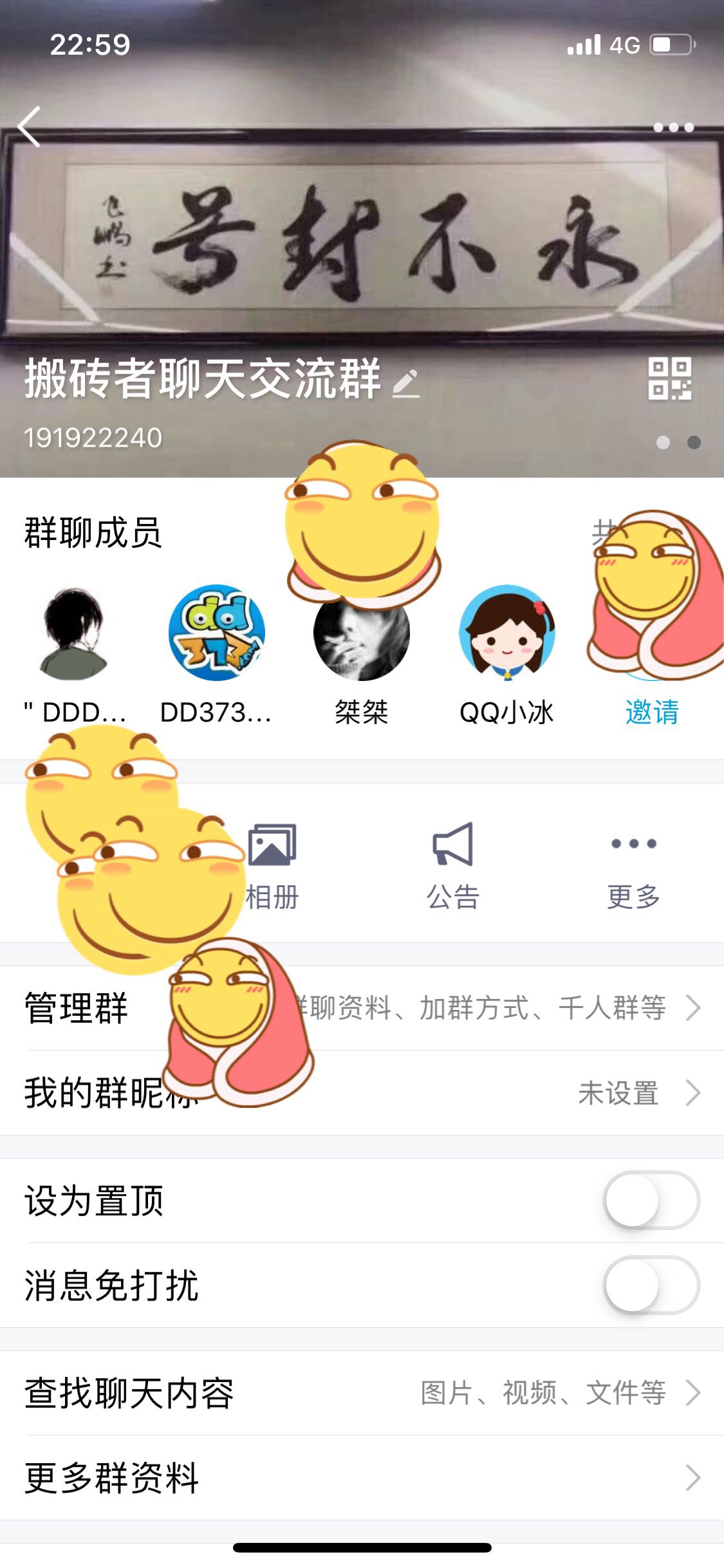Open 查找聊天内容 search

coord(362,1393)
